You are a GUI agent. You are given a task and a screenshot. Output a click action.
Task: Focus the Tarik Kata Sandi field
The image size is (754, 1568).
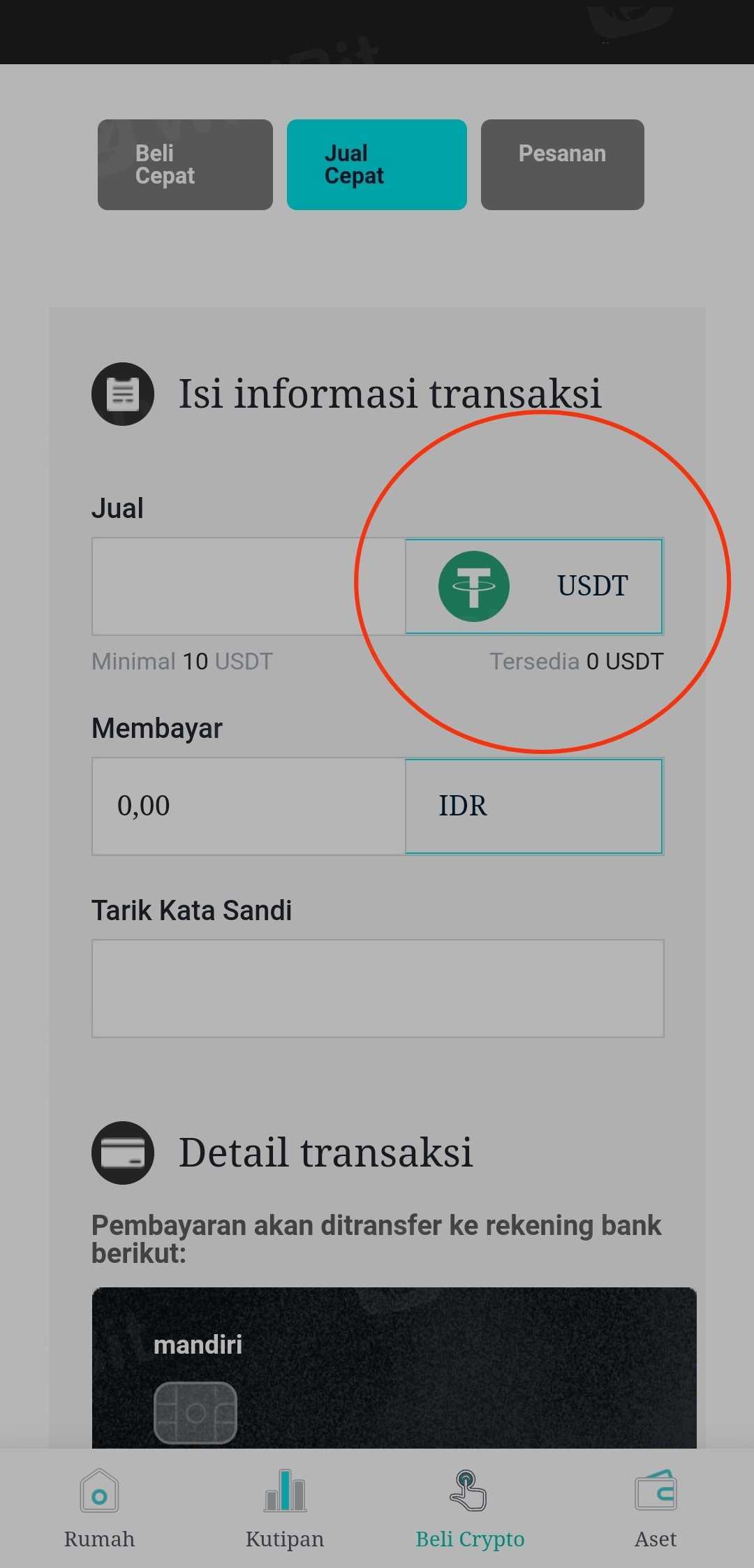[x=378, y=989]
